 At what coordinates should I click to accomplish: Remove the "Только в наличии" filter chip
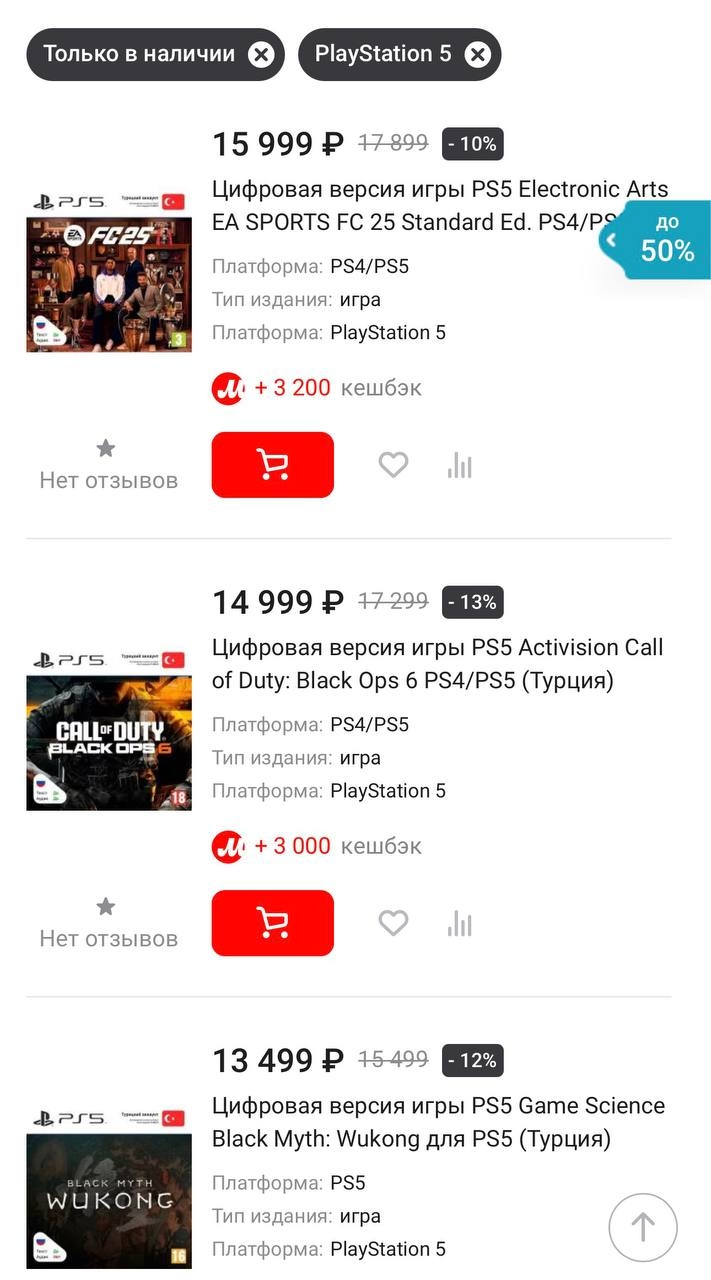click(x=261, y=54)
